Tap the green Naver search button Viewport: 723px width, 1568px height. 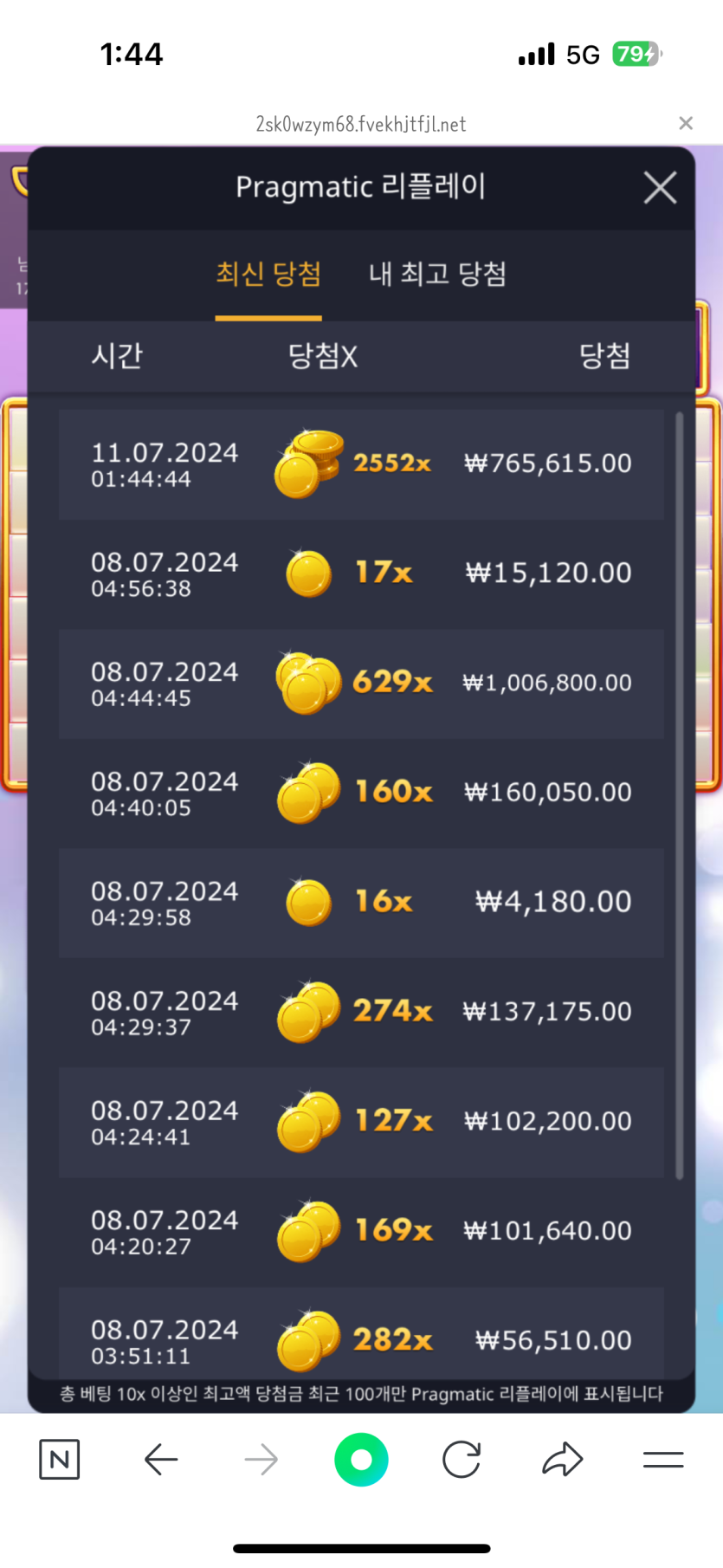coord(361,1460)
